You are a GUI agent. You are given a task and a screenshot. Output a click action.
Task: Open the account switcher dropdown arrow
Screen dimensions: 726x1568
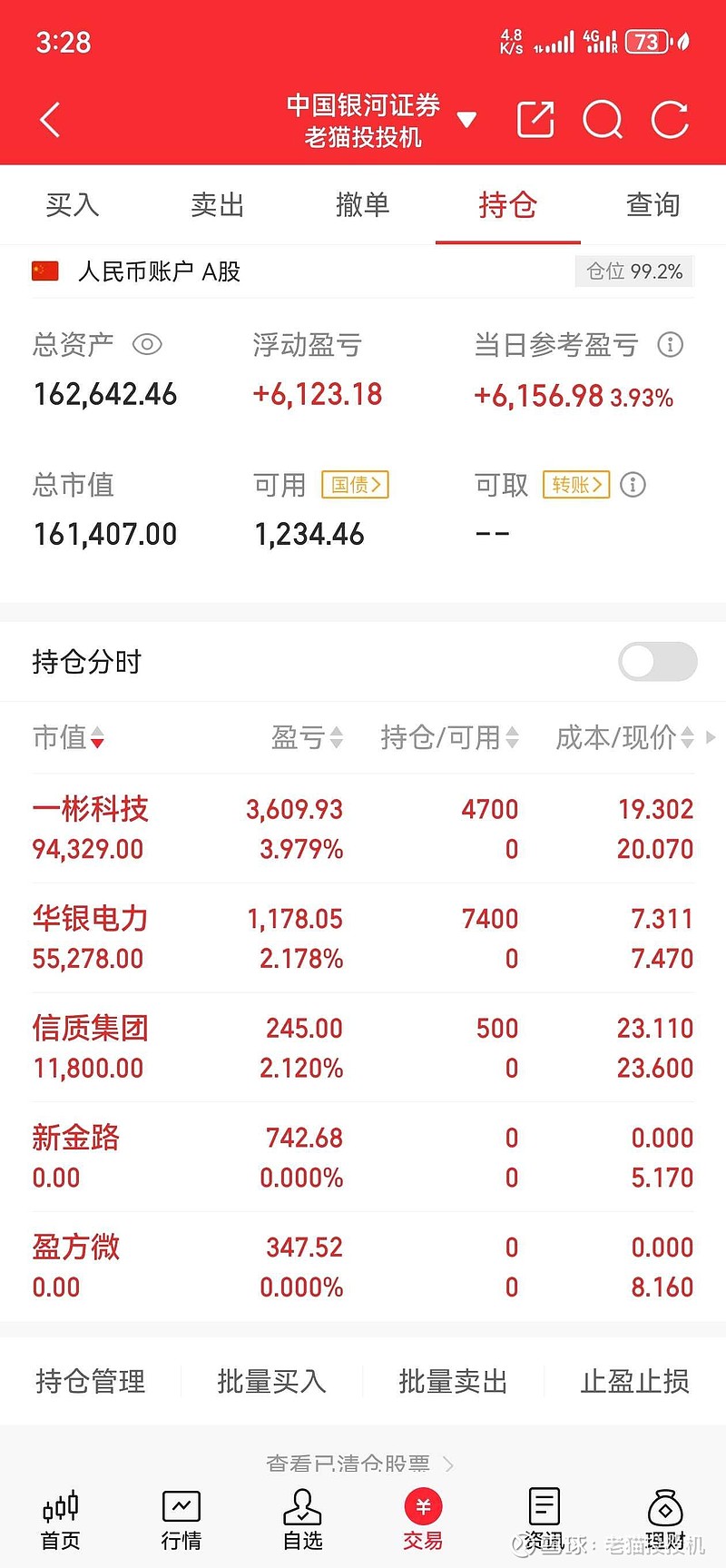(466, 120)
